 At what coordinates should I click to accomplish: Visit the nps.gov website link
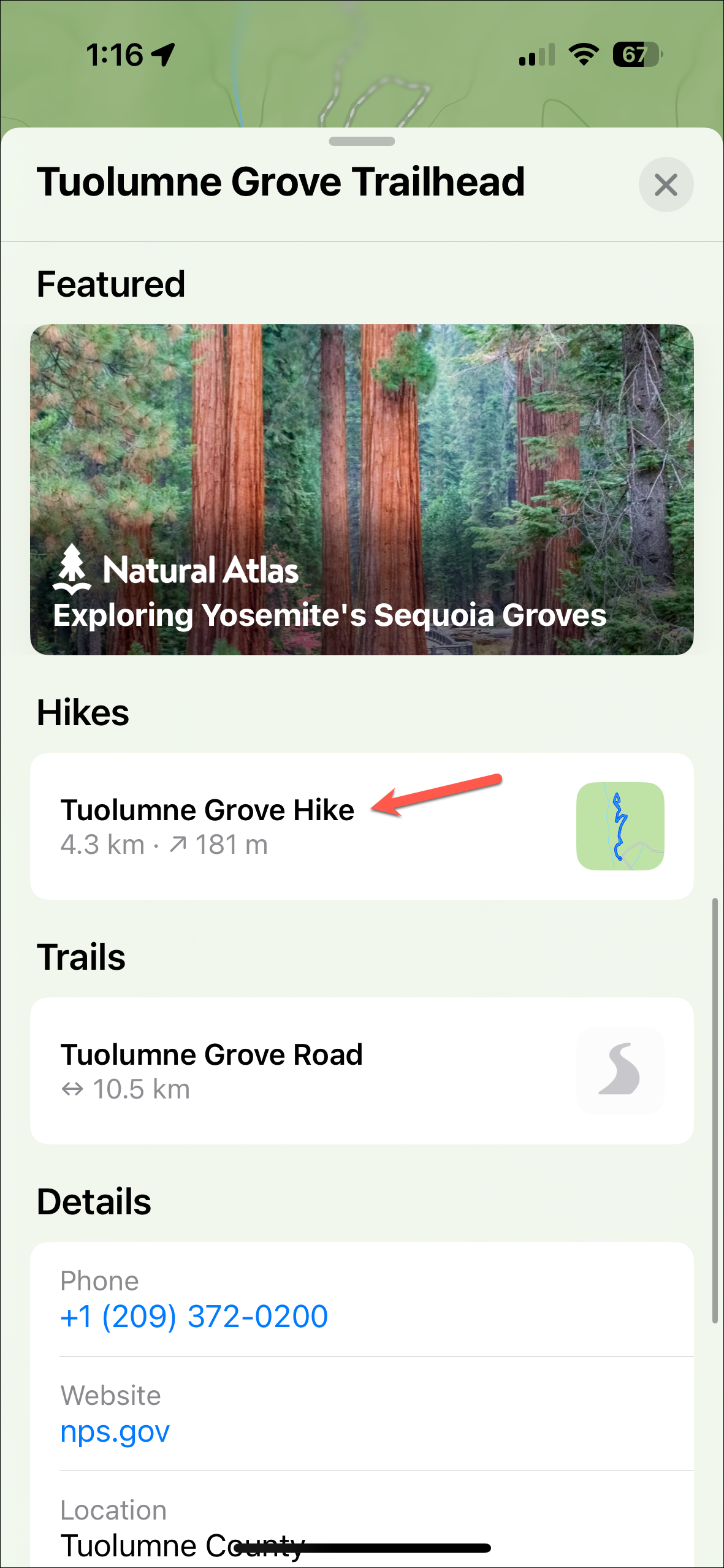[x=115, y=1431]
